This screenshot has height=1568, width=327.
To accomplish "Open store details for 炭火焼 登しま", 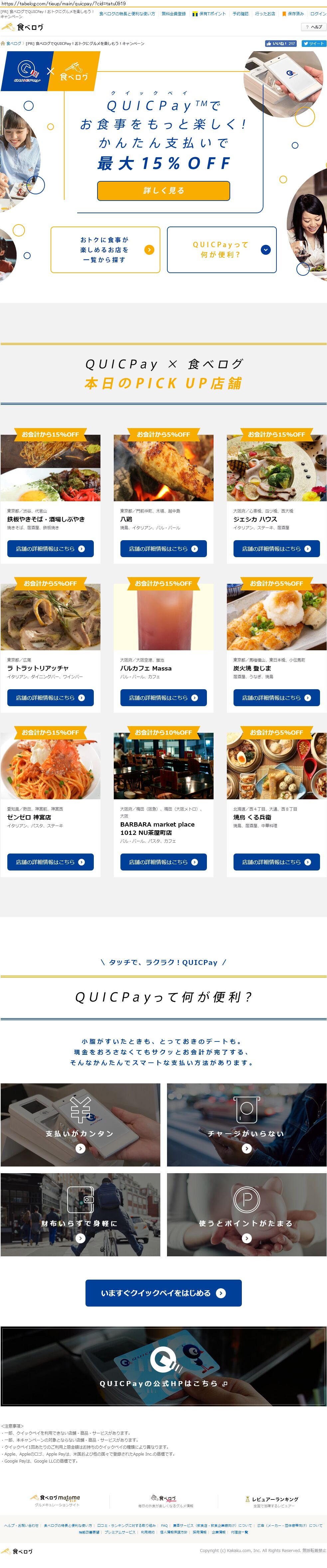I will (276, 698).
